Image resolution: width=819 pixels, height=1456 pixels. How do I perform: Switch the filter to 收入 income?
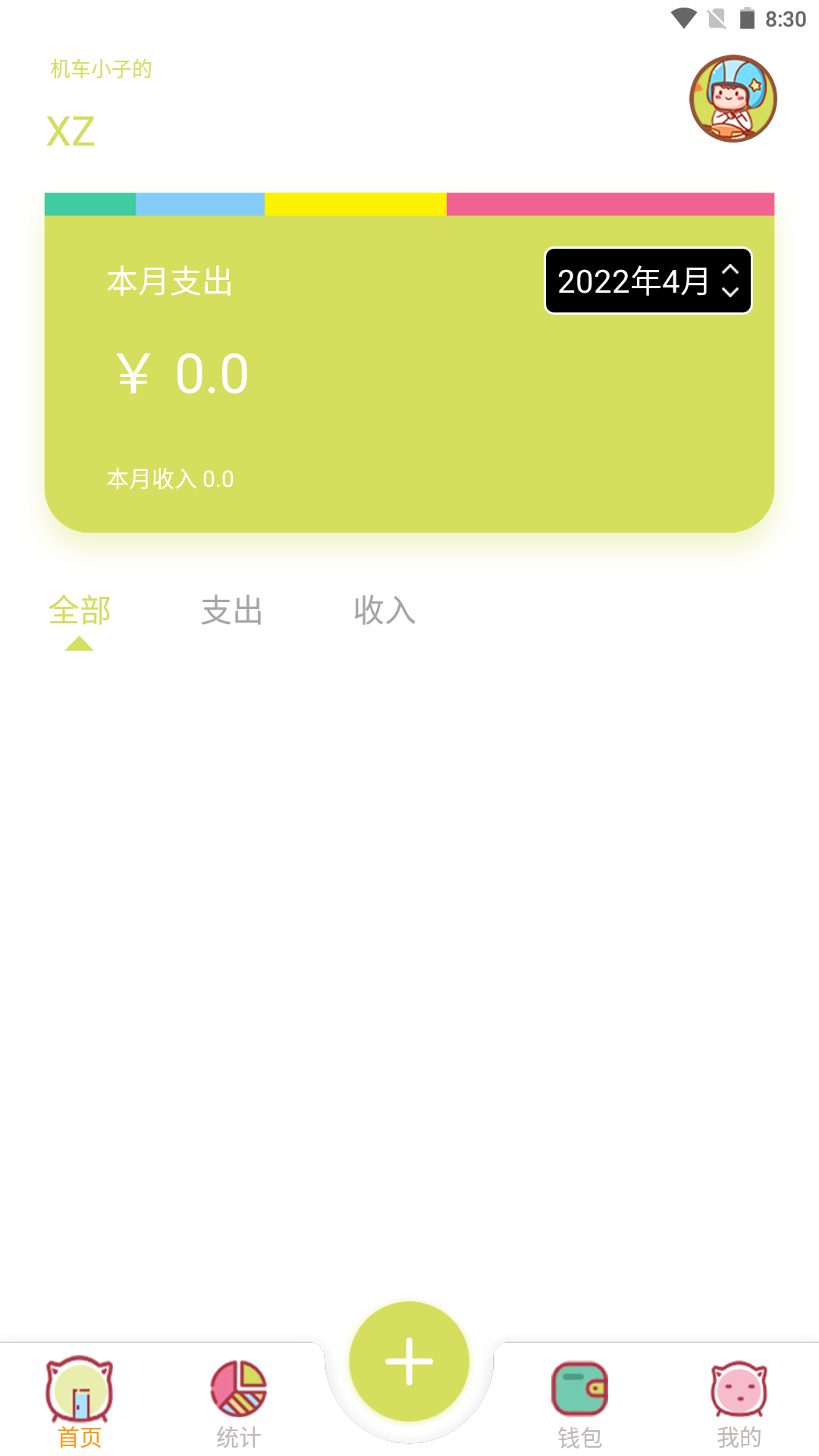pyautogui.click(x=384, y=612)
